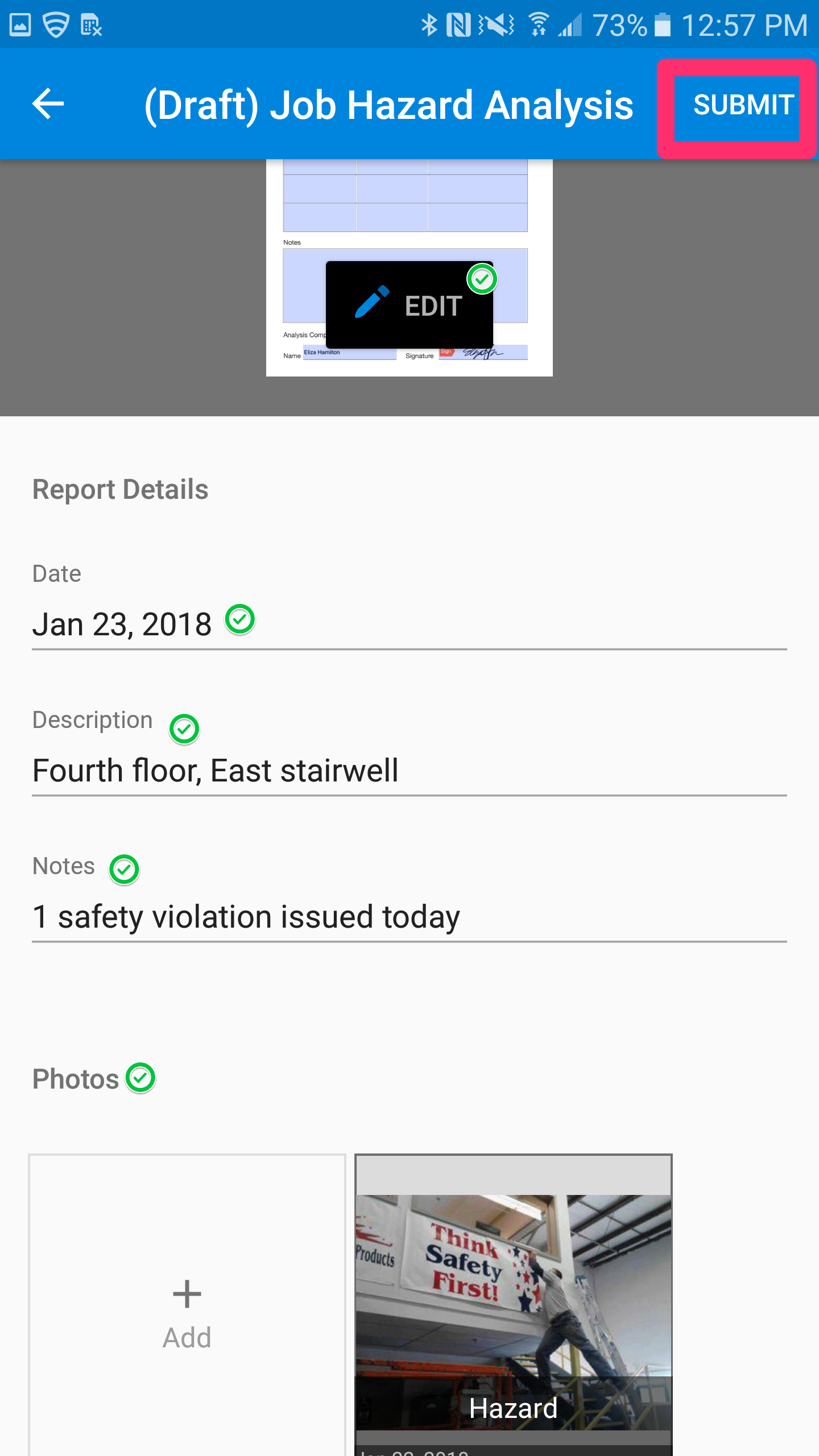This screenshot has height=1456, width=819.
Task: Edit the Notes field text
Action: pyautogui.click(x=409, y=917)
